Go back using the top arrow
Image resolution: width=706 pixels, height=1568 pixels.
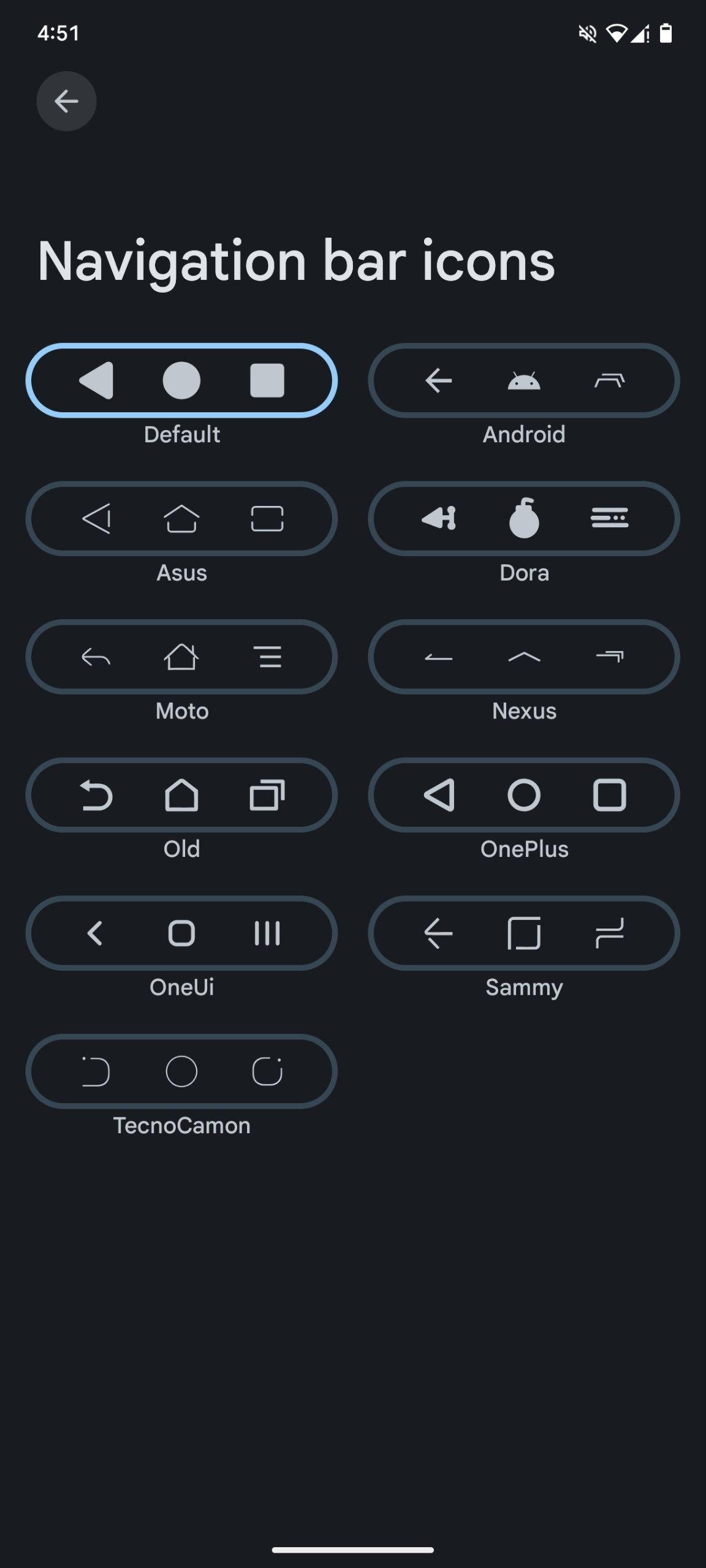pos(66,101)
